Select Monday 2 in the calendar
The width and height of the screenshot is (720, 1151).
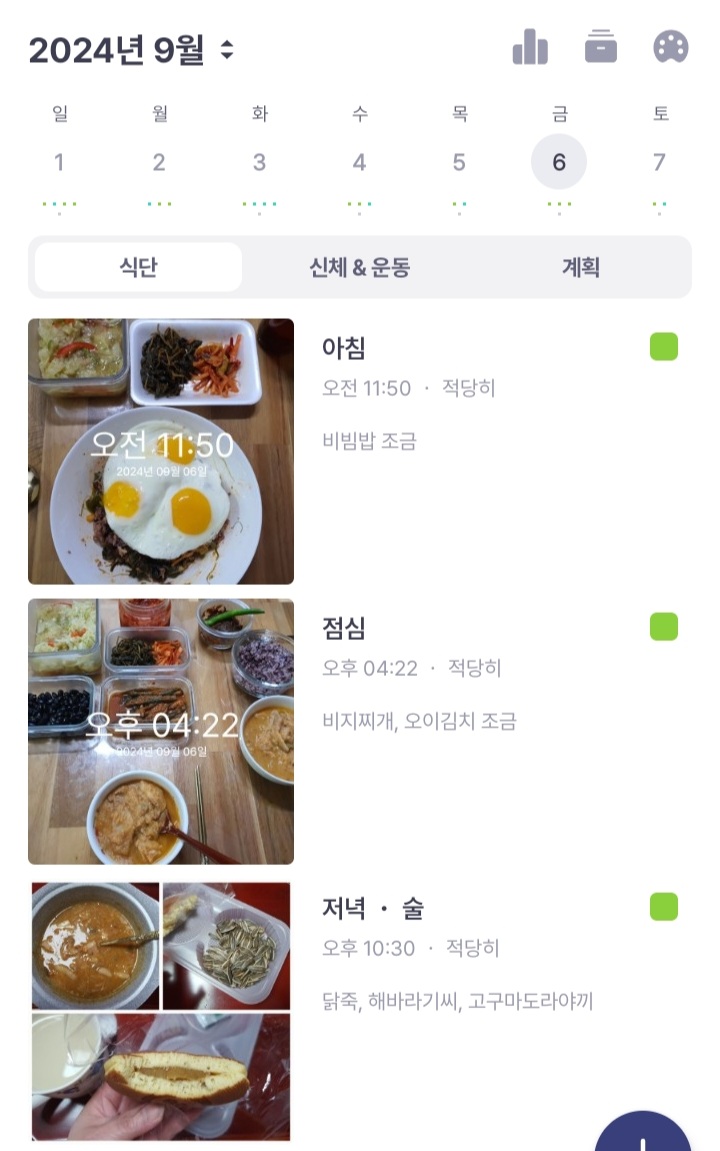tap(159, 162)
